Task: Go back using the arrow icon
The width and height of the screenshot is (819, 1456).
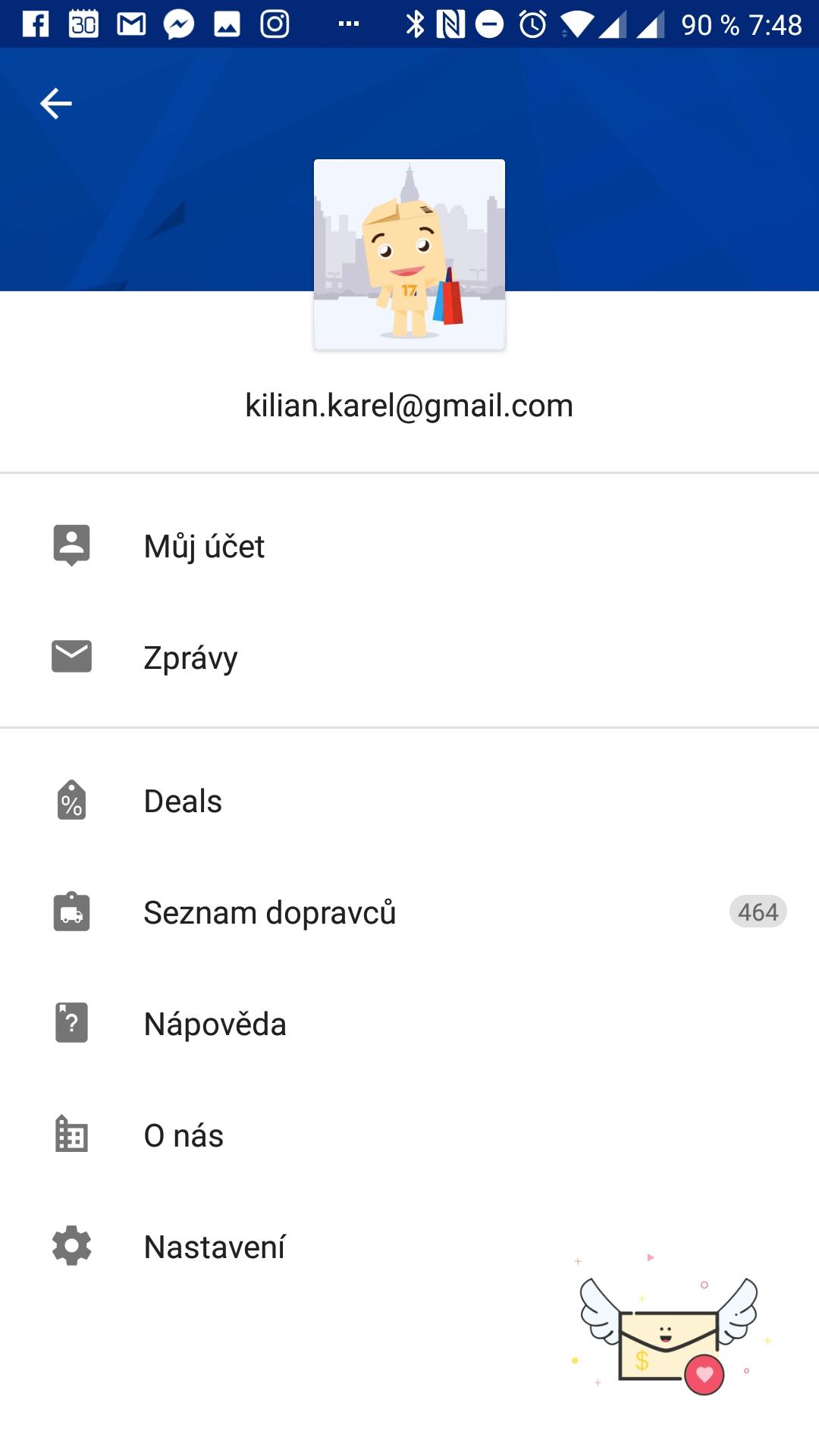Action: coord(56,104)
